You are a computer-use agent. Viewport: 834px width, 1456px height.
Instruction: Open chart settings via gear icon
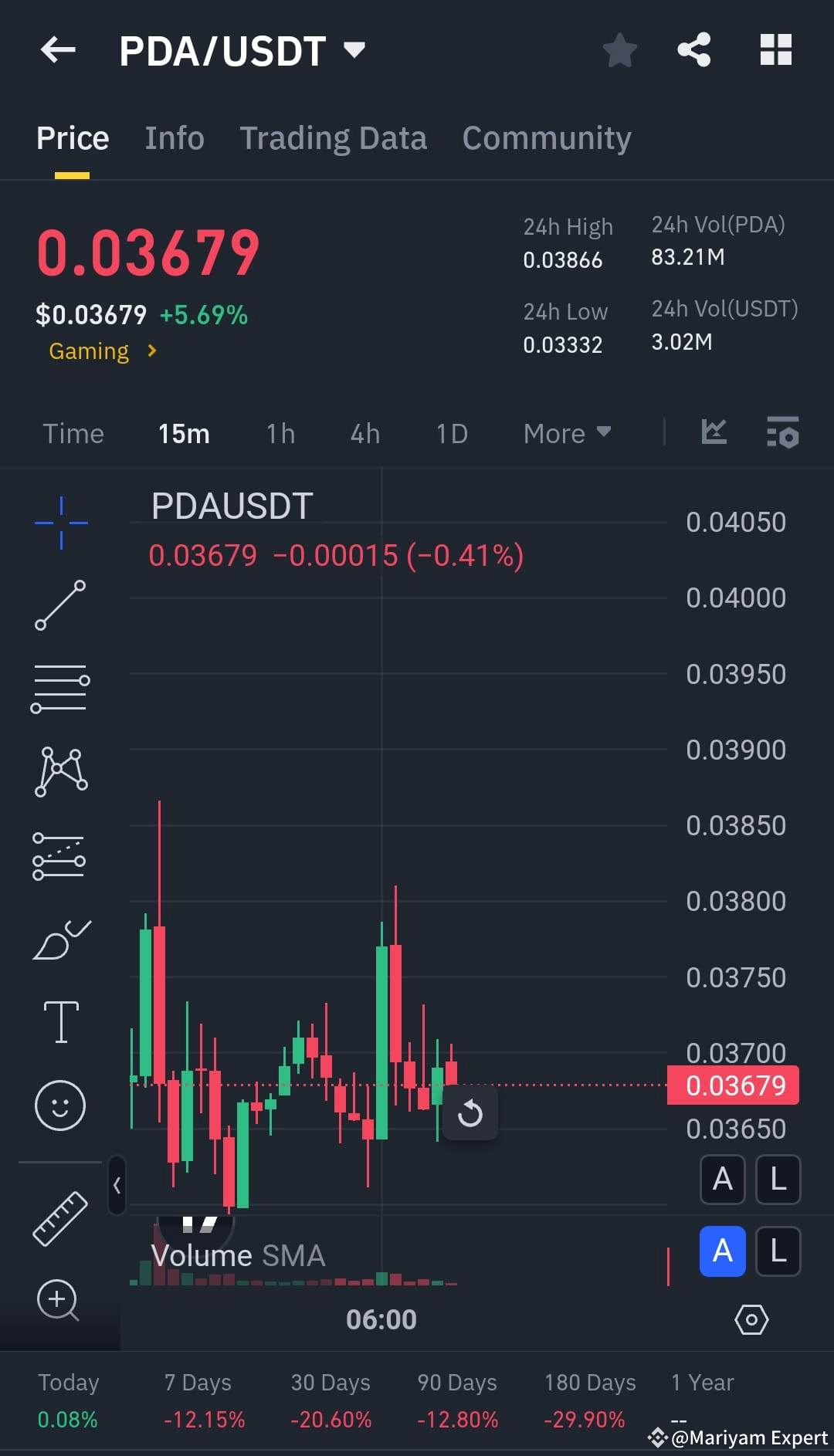pos(751,1319)
